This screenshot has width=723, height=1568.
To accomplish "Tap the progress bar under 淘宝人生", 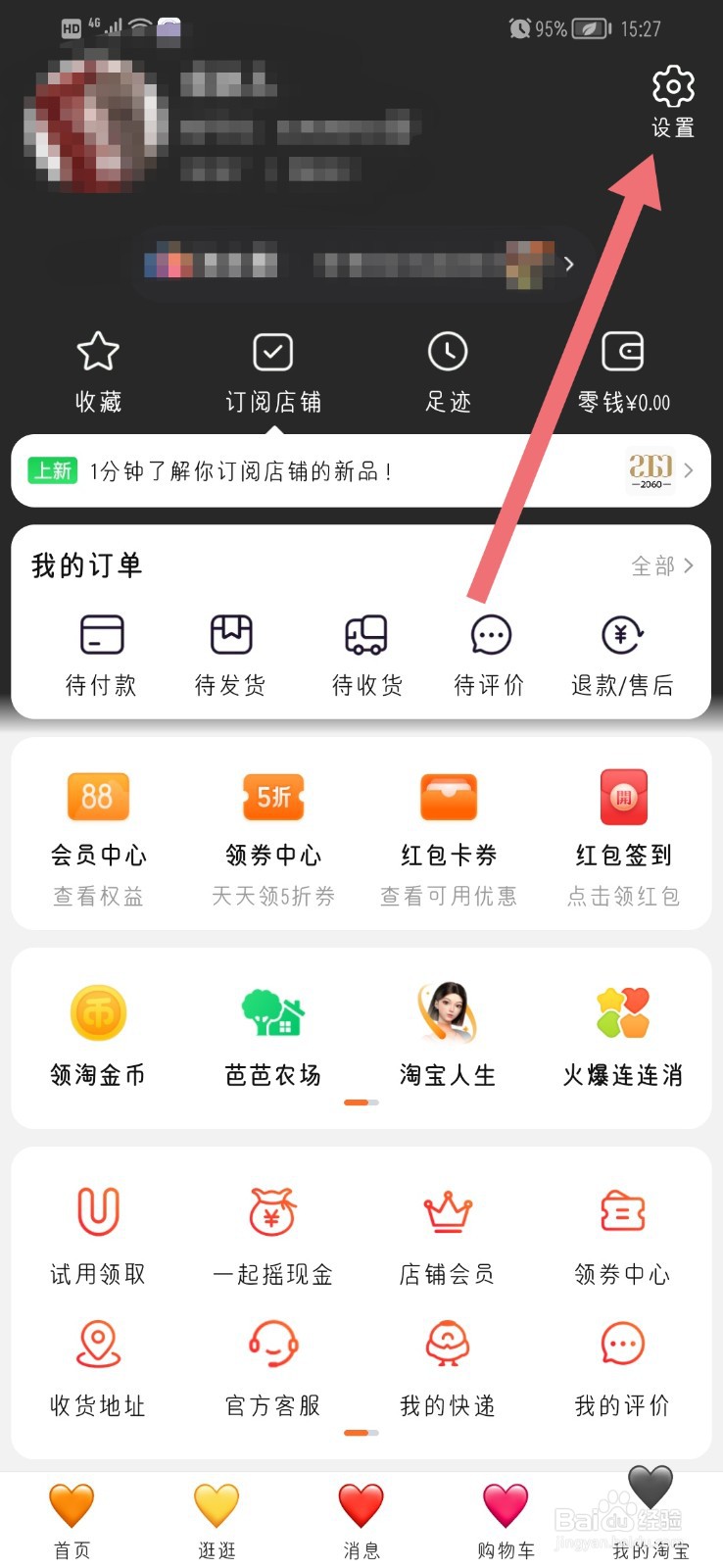I will pos(361,1102).
